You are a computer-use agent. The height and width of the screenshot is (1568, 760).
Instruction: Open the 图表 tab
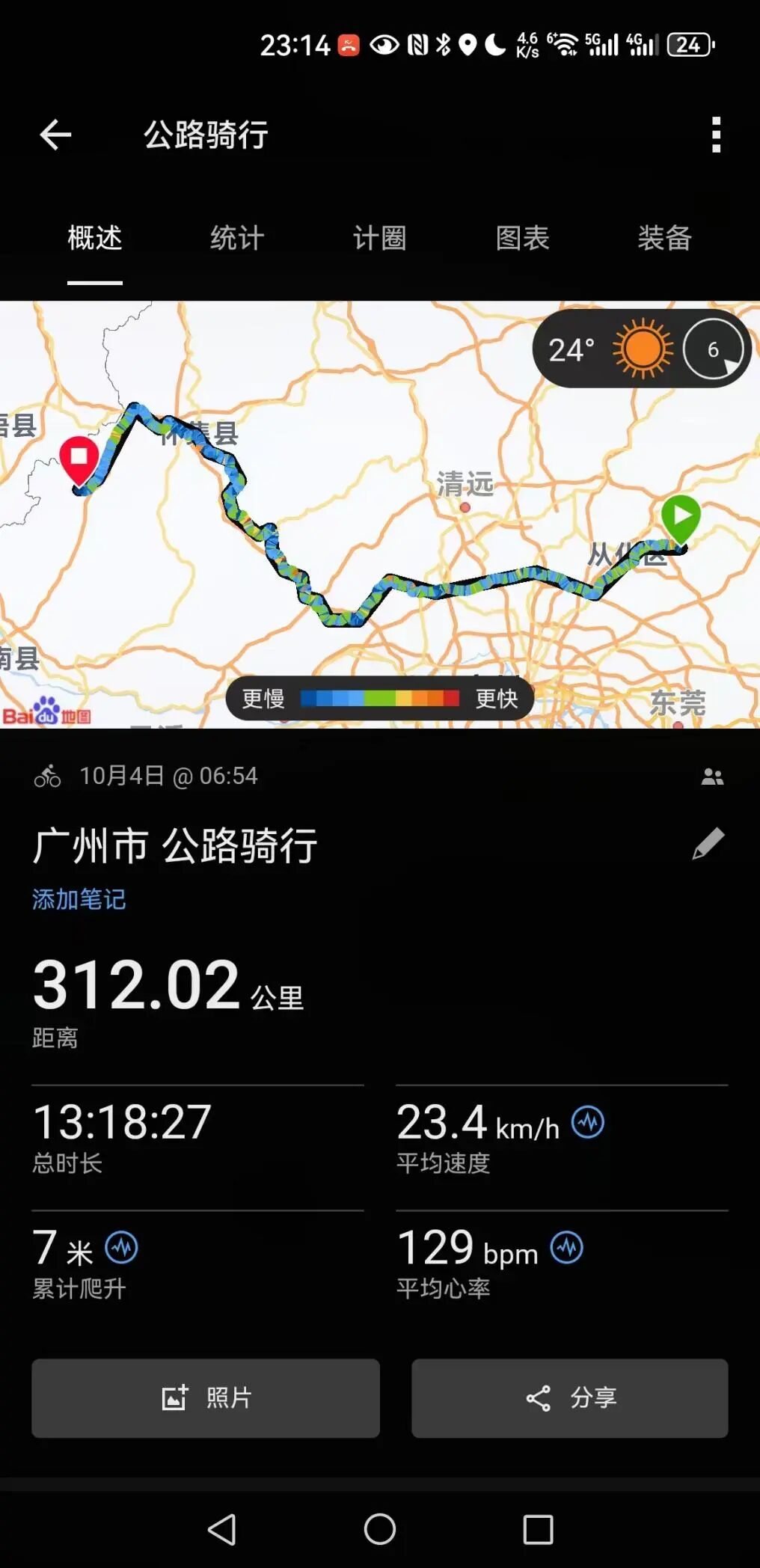pyautogui.click(x=522, y=239)
